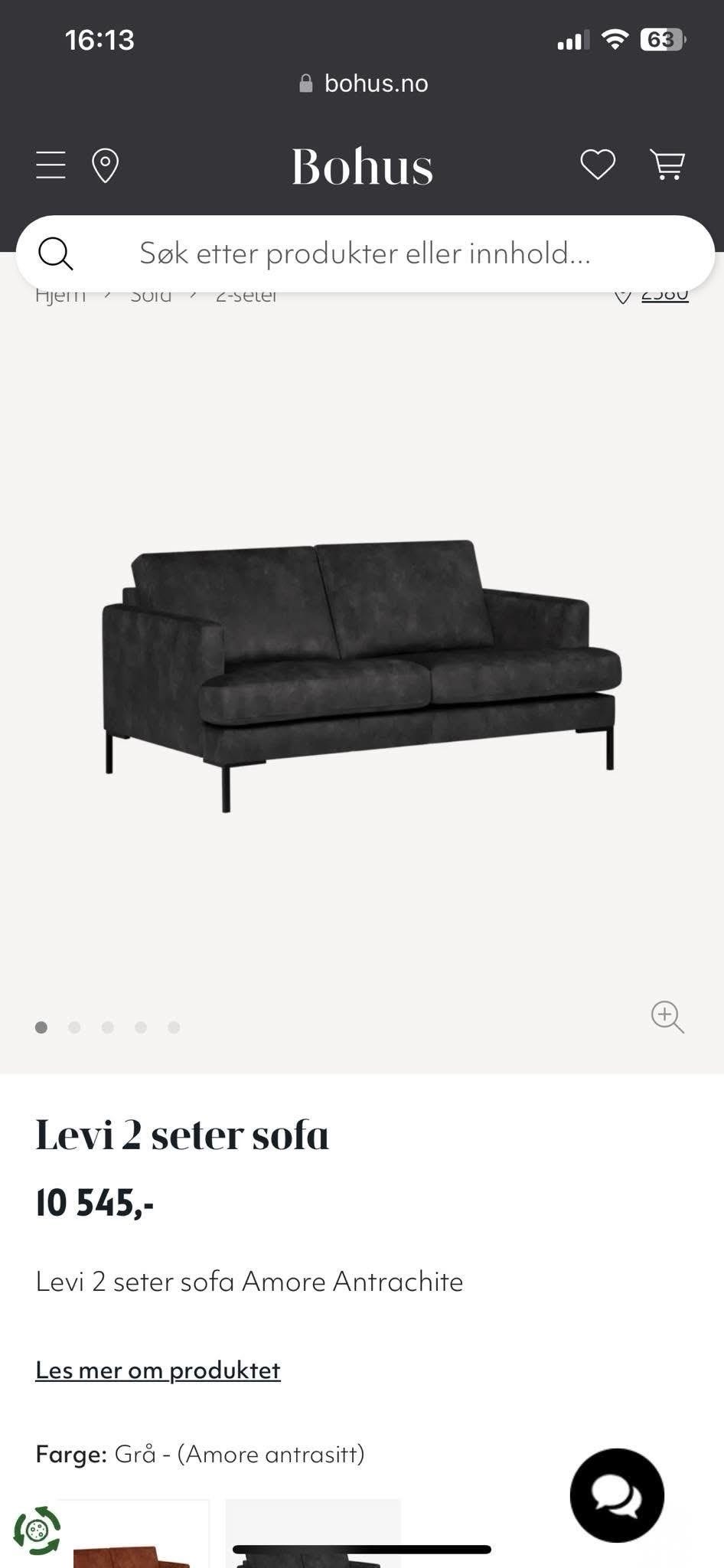
Task: Tap the product search field
Action: (364, 253)
